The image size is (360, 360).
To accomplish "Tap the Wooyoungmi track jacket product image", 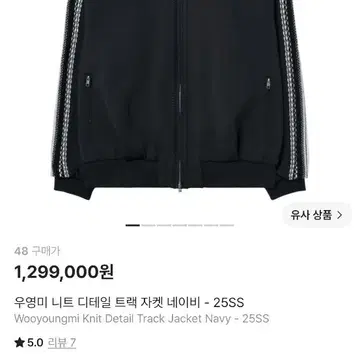I will pyautogui.click(x=180, y=100).
